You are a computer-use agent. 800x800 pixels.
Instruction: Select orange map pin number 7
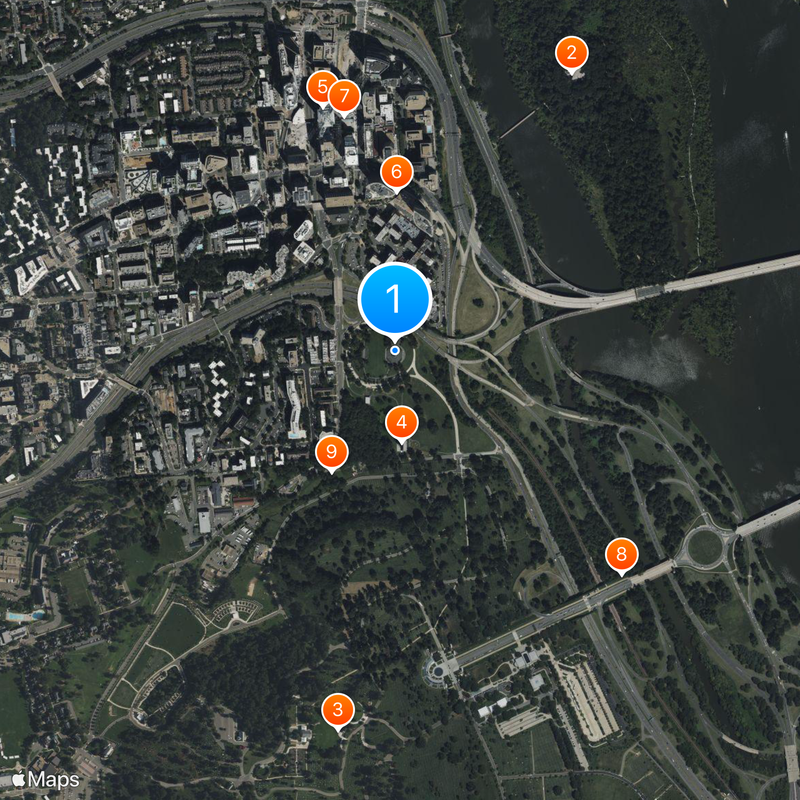click(x=344, y=96)
